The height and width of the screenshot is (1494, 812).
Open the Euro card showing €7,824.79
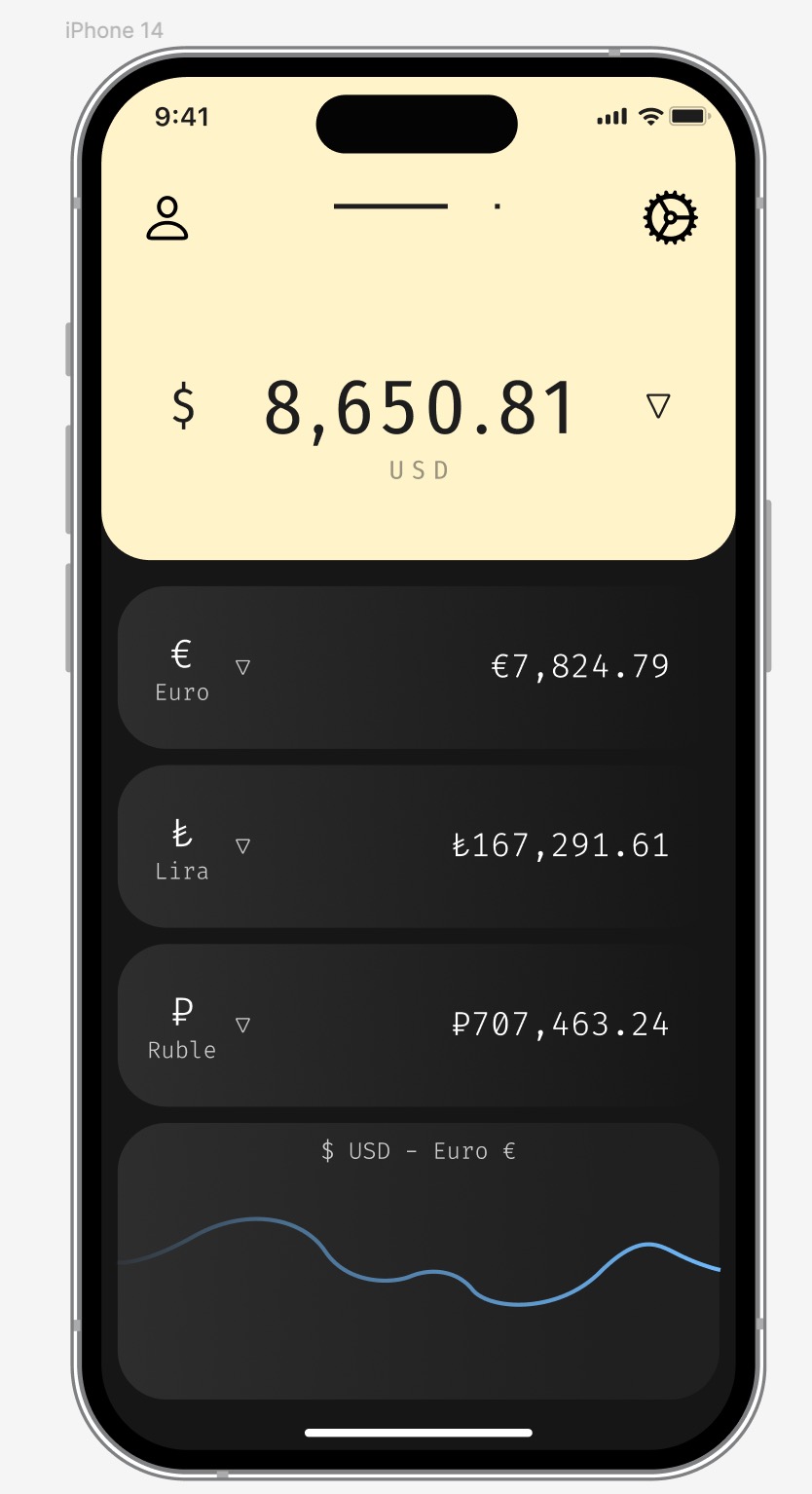pos(419,667)
